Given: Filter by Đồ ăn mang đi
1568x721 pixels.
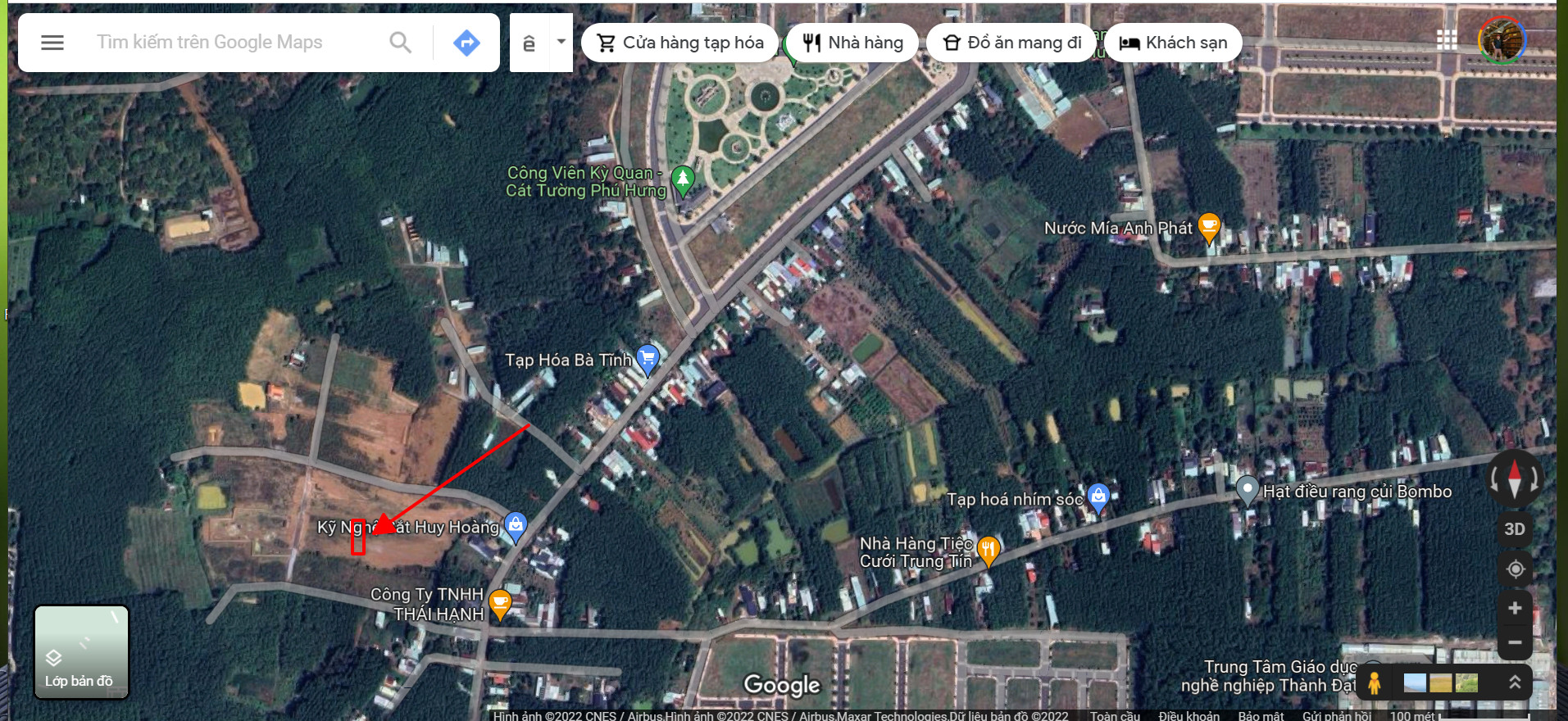Looking at the screenshot, I should pos(1011,43).
